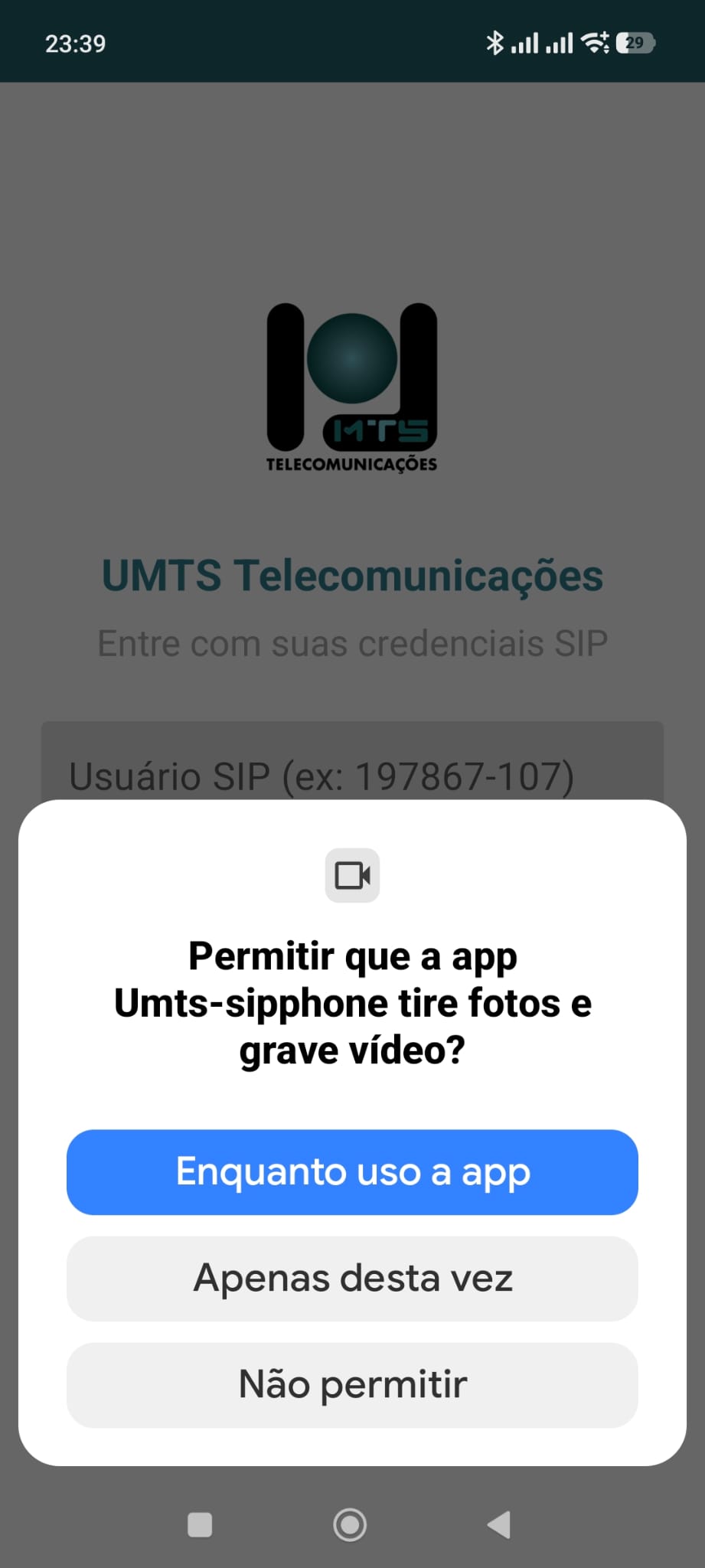
Task: Choose 'Apenas desta vez' for camera access
Action: coord(351,1278)
